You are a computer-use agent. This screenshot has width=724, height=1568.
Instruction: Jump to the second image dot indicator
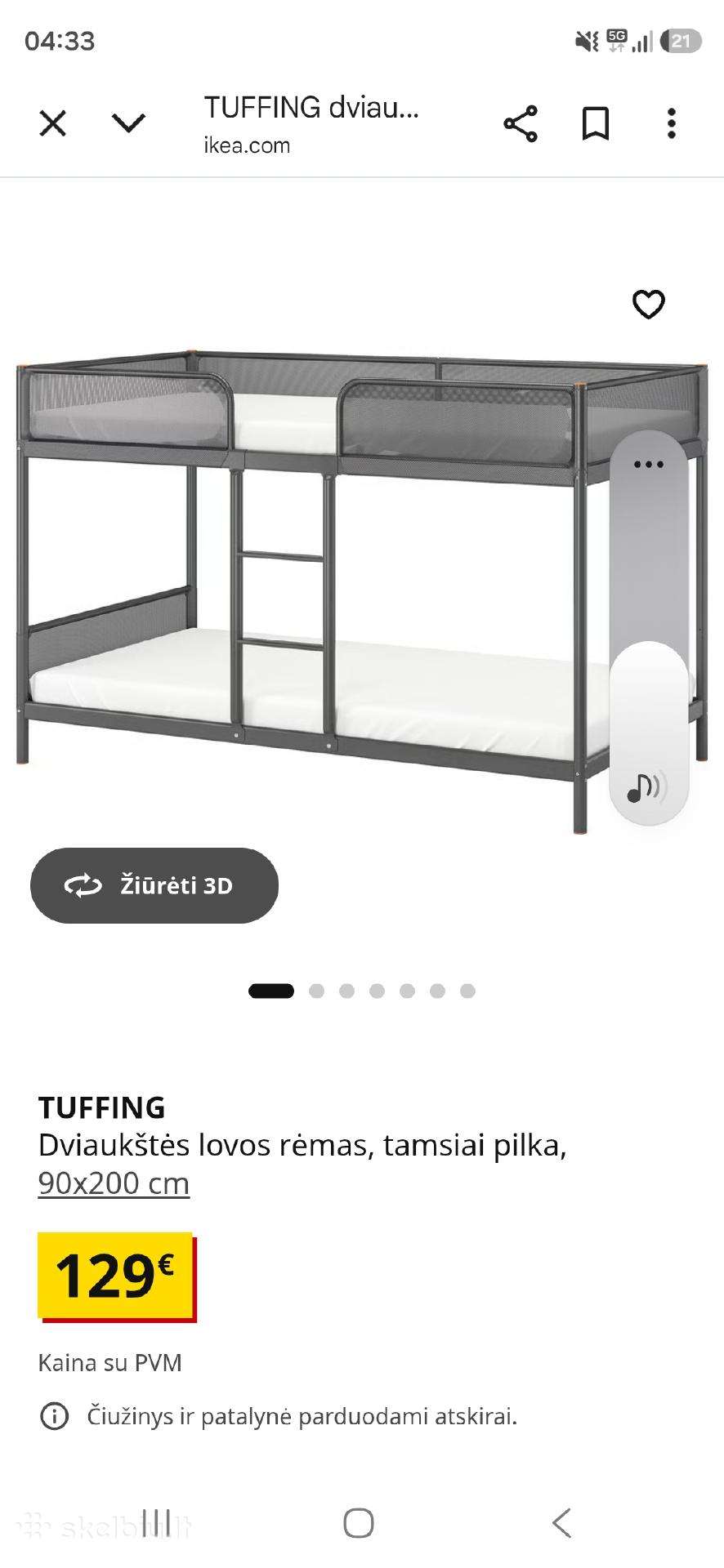[x=316, y=991]
